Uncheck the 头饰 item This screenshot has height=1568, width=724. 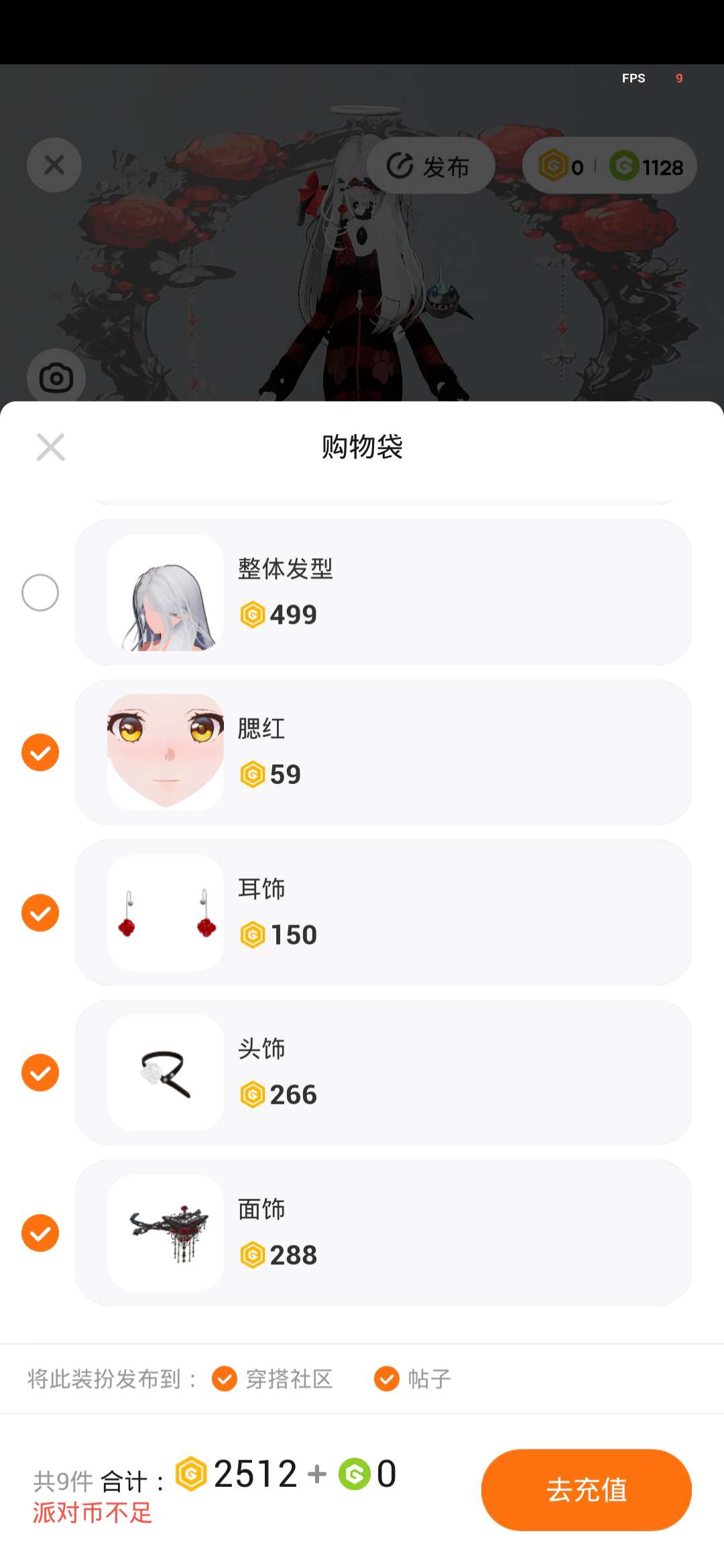point(40,1073)
